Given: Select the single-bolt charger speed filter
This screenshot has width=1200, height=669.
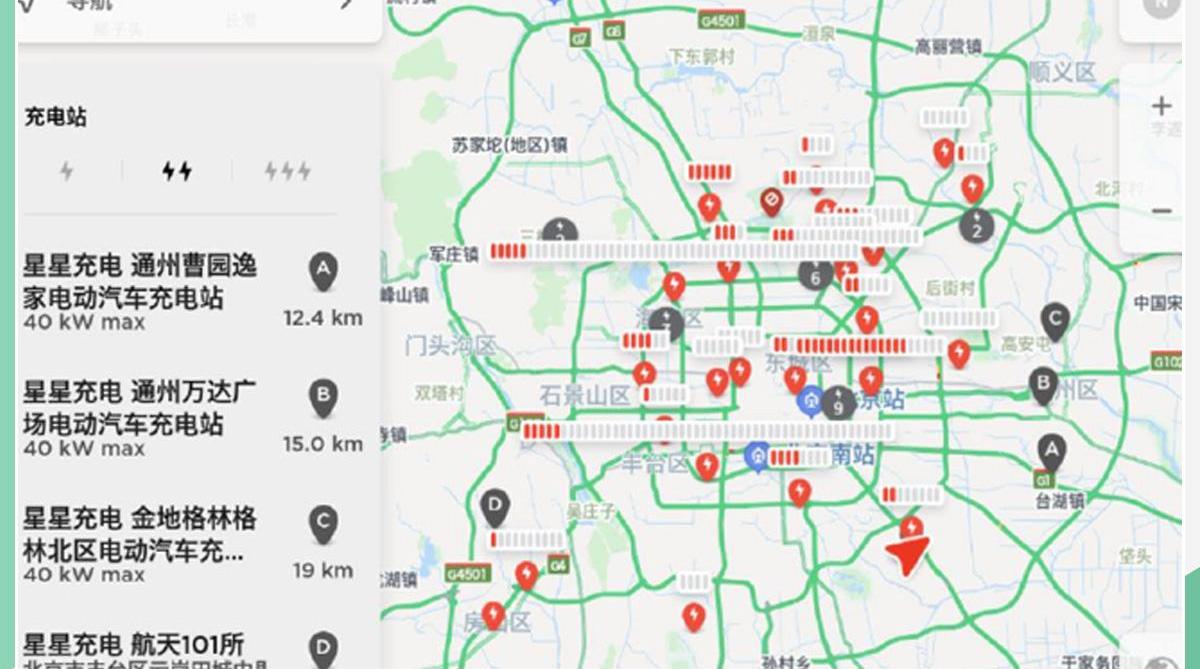Looking at the screenshot, I should tap(66, 172).
